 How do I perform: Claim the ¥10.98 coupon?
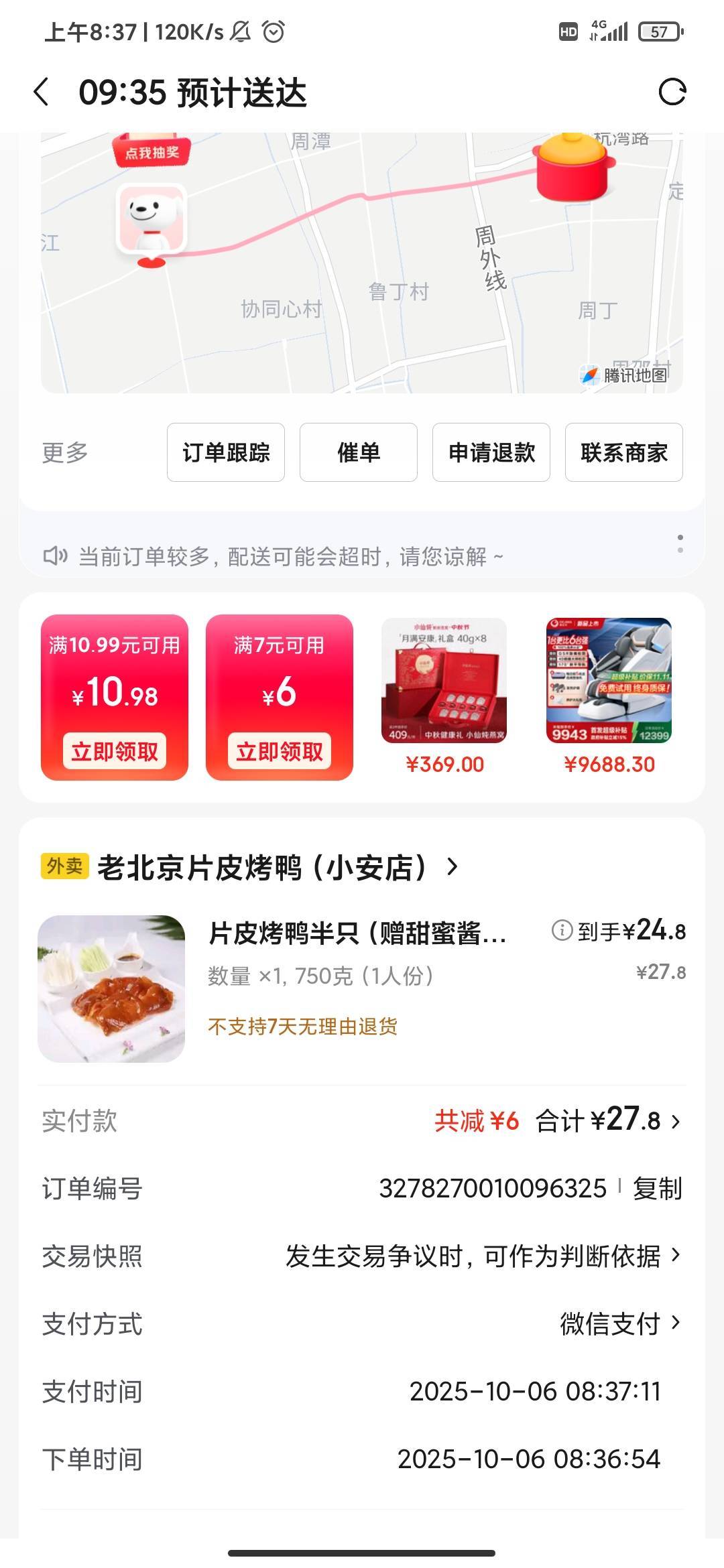click(115, 751)
